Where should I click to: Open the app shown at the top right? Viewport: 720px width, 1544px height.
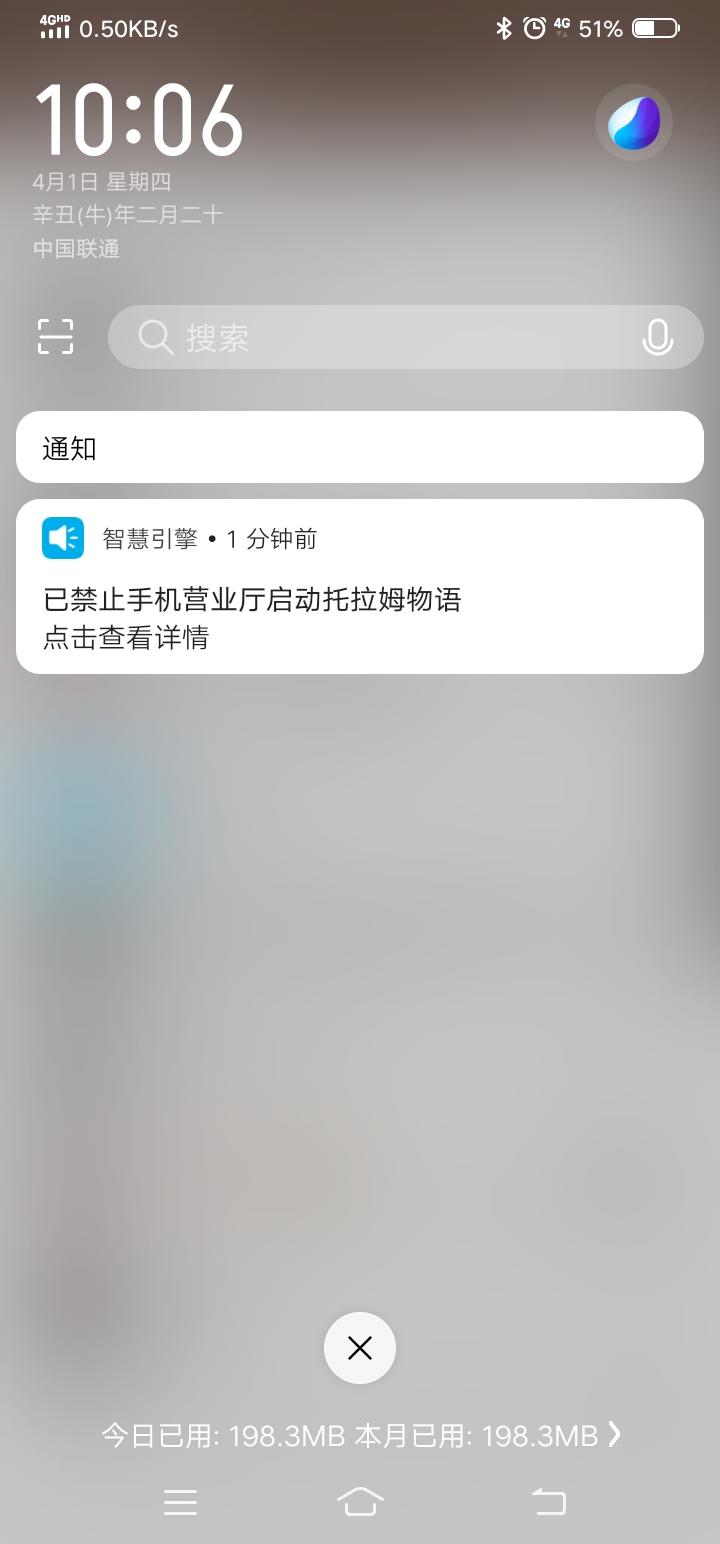634,121
